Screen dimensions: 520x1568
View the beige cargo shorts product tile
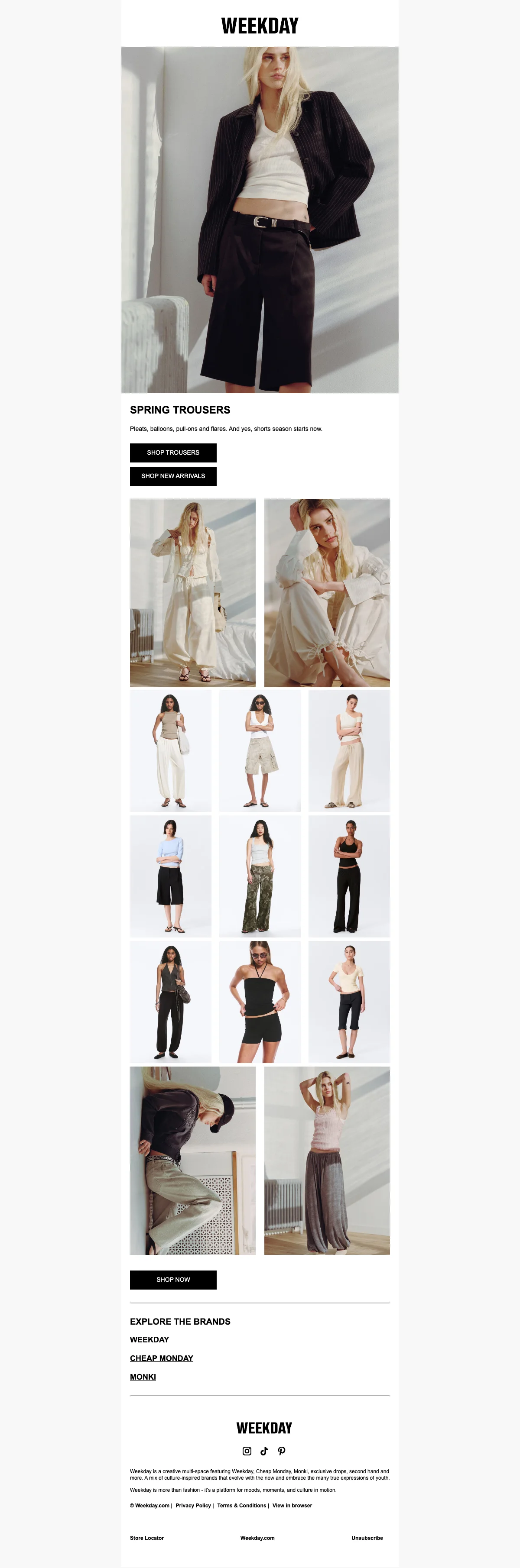(x=260, y=750)
